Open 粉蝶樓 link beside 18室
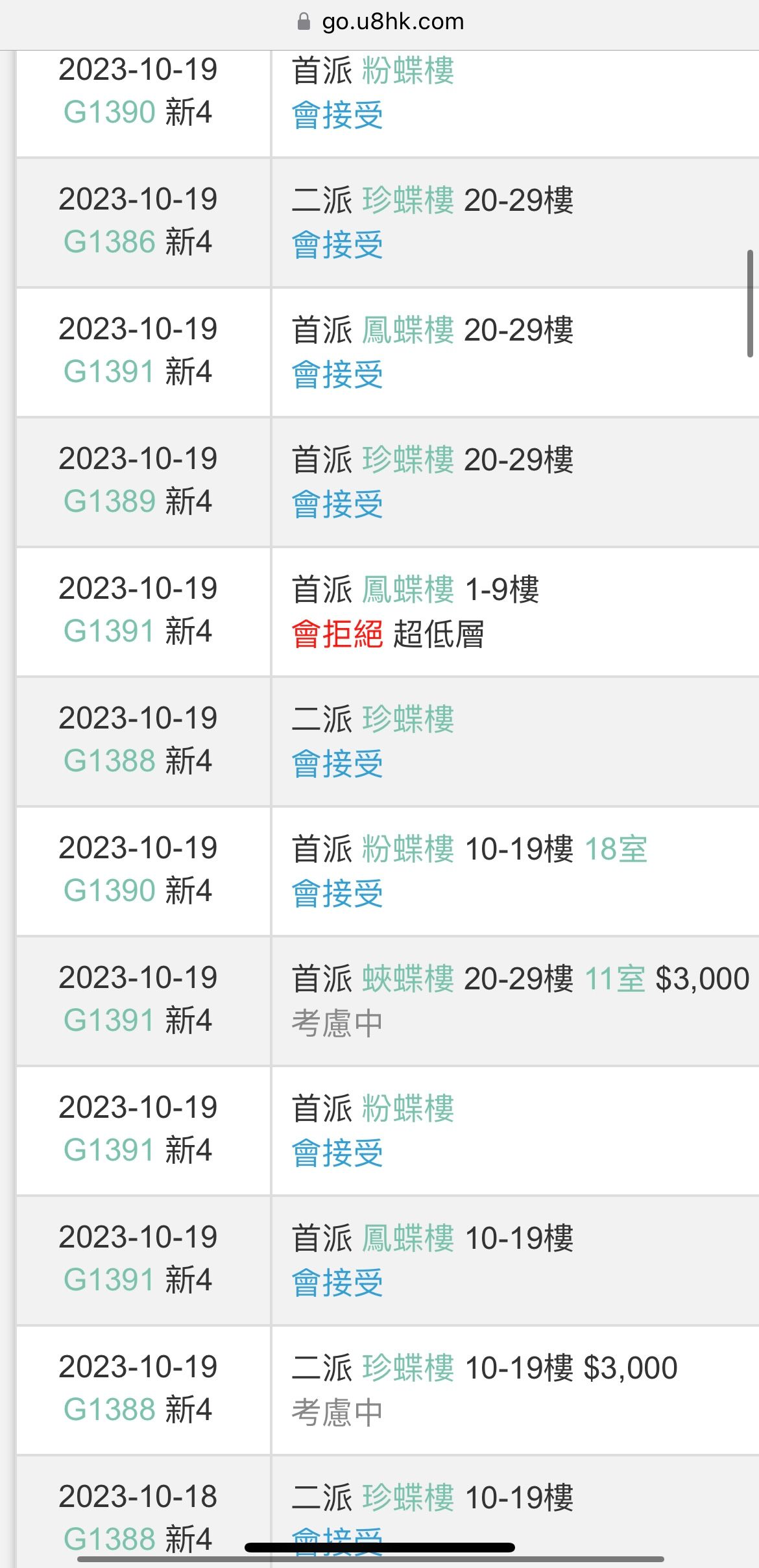The height and width of the screenshot is (1568, 759). tap(407, 849)
